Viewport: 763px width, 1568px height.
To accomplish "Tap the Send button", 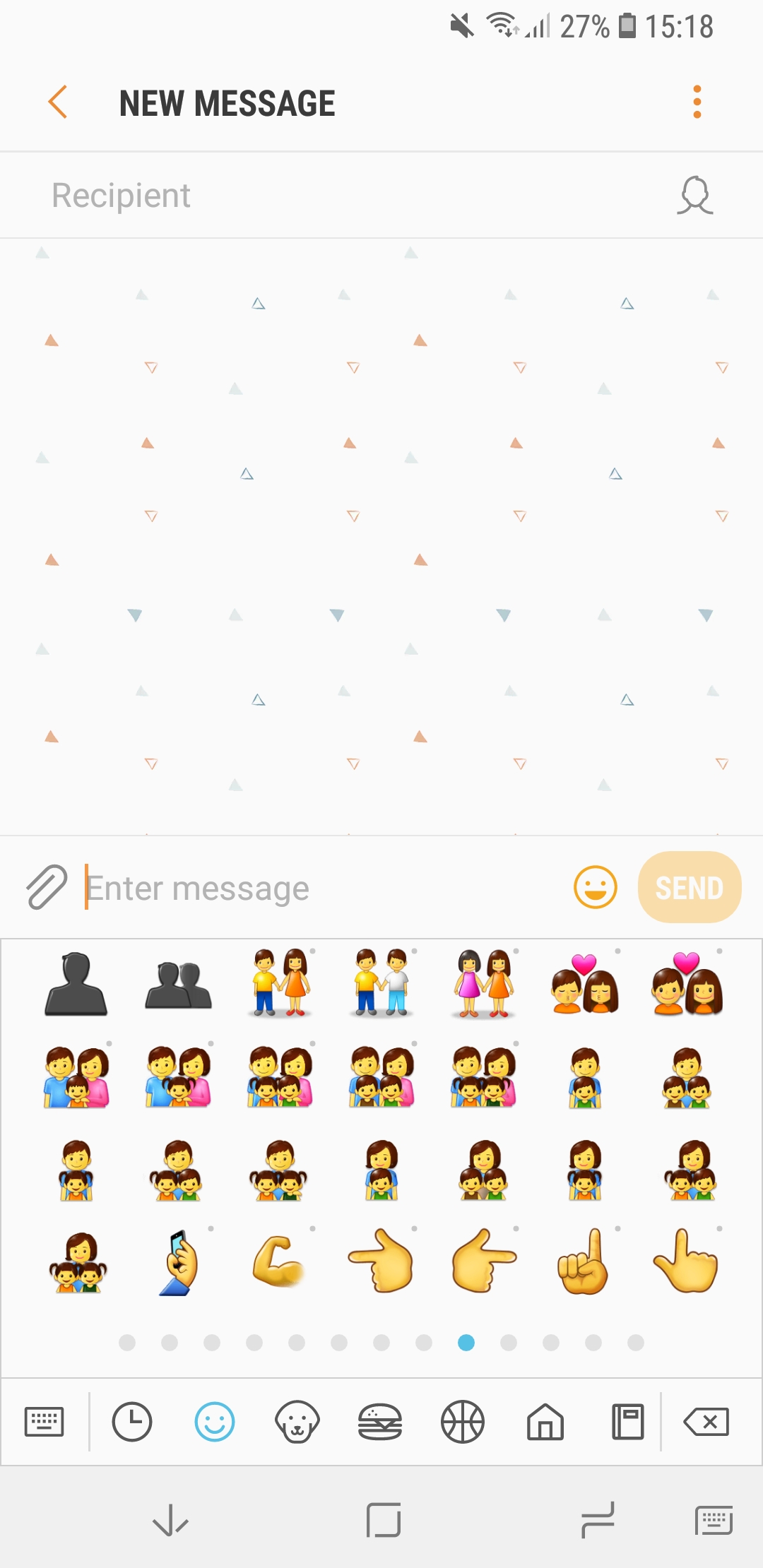I will pyautogui.click(x=689, y=887).
